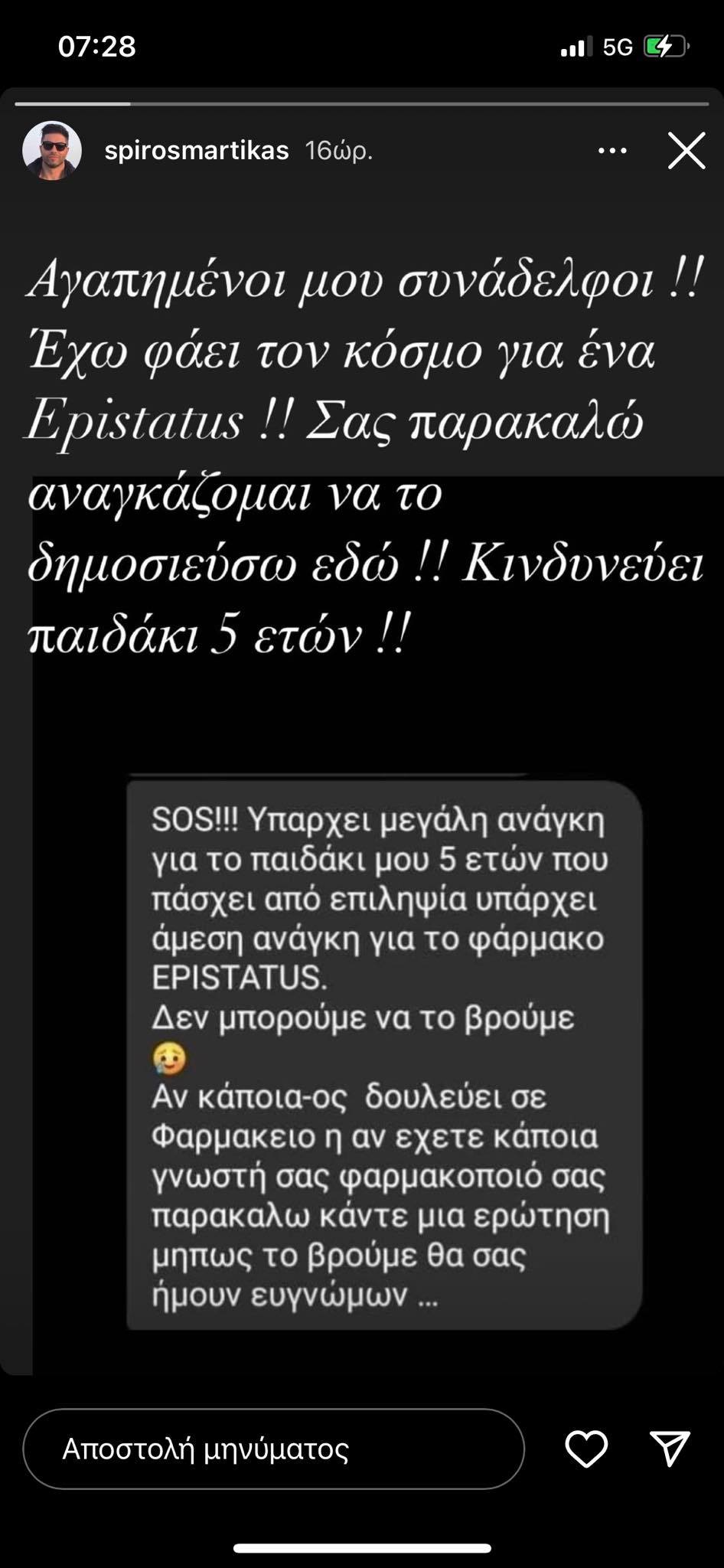The width and height of the screenshot is (724, 1568).
Task: Like this story with the heart
Action: [x=586, y=1449]
